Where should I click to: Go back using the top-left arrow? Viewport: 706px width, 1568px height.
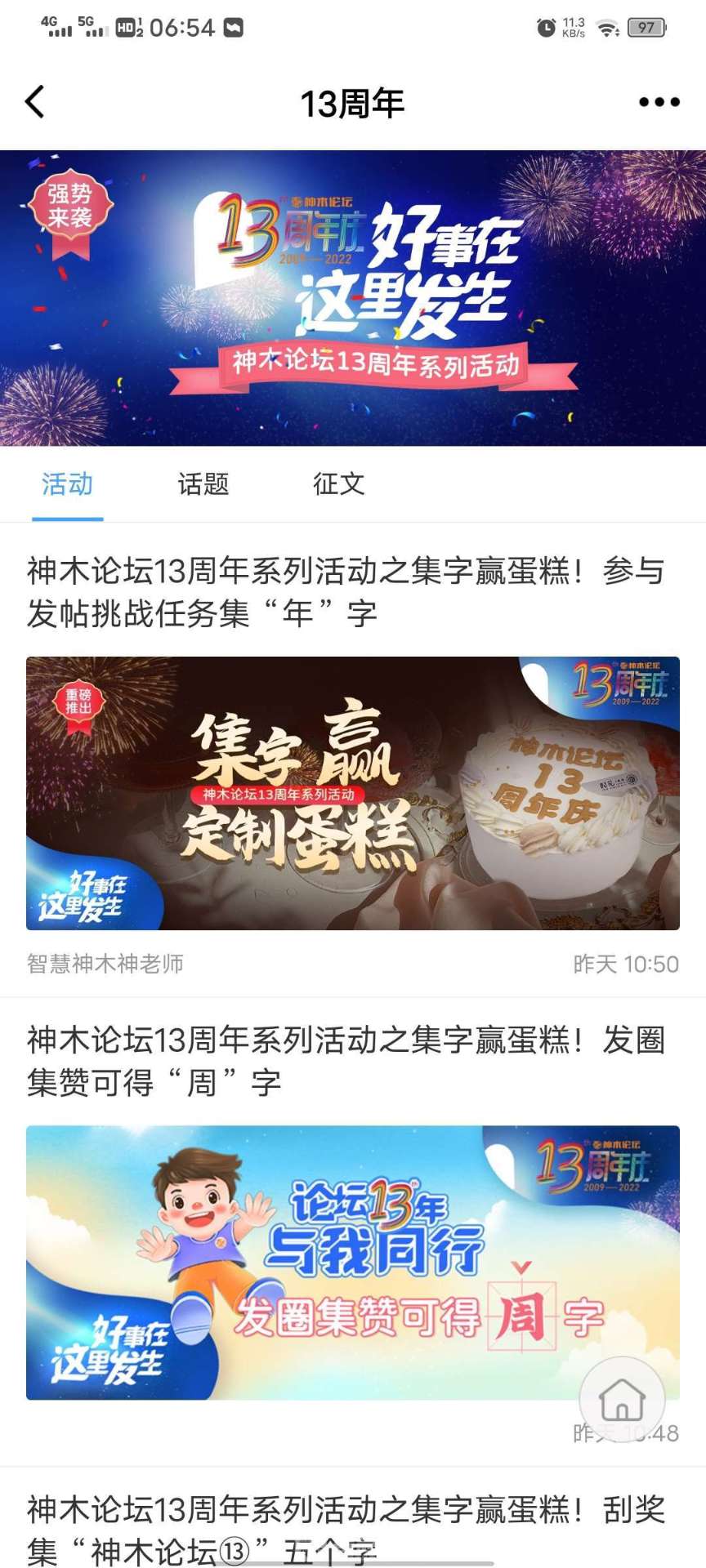pyautogui.click(x=35, y=103)
